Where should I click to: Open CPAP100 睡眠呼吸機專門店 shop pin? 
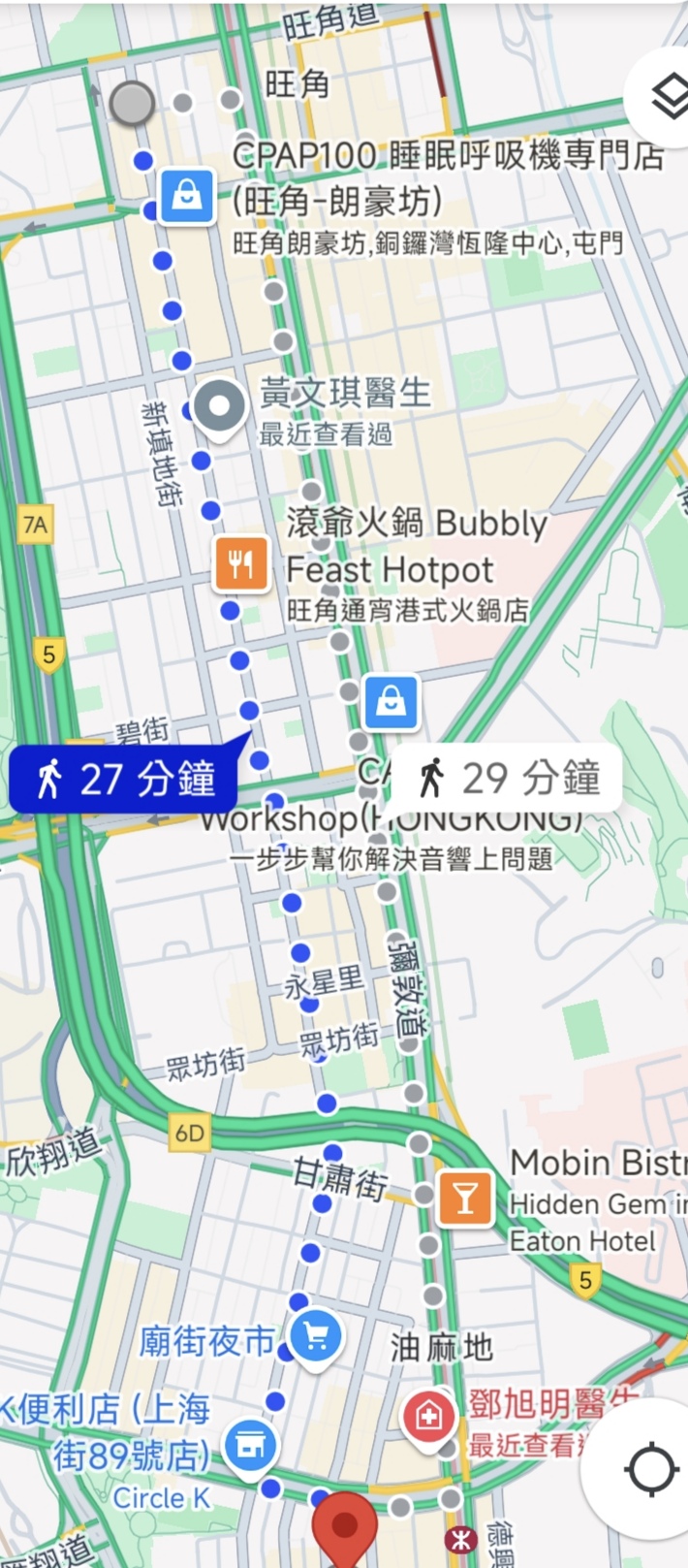(x=187, y=197)
